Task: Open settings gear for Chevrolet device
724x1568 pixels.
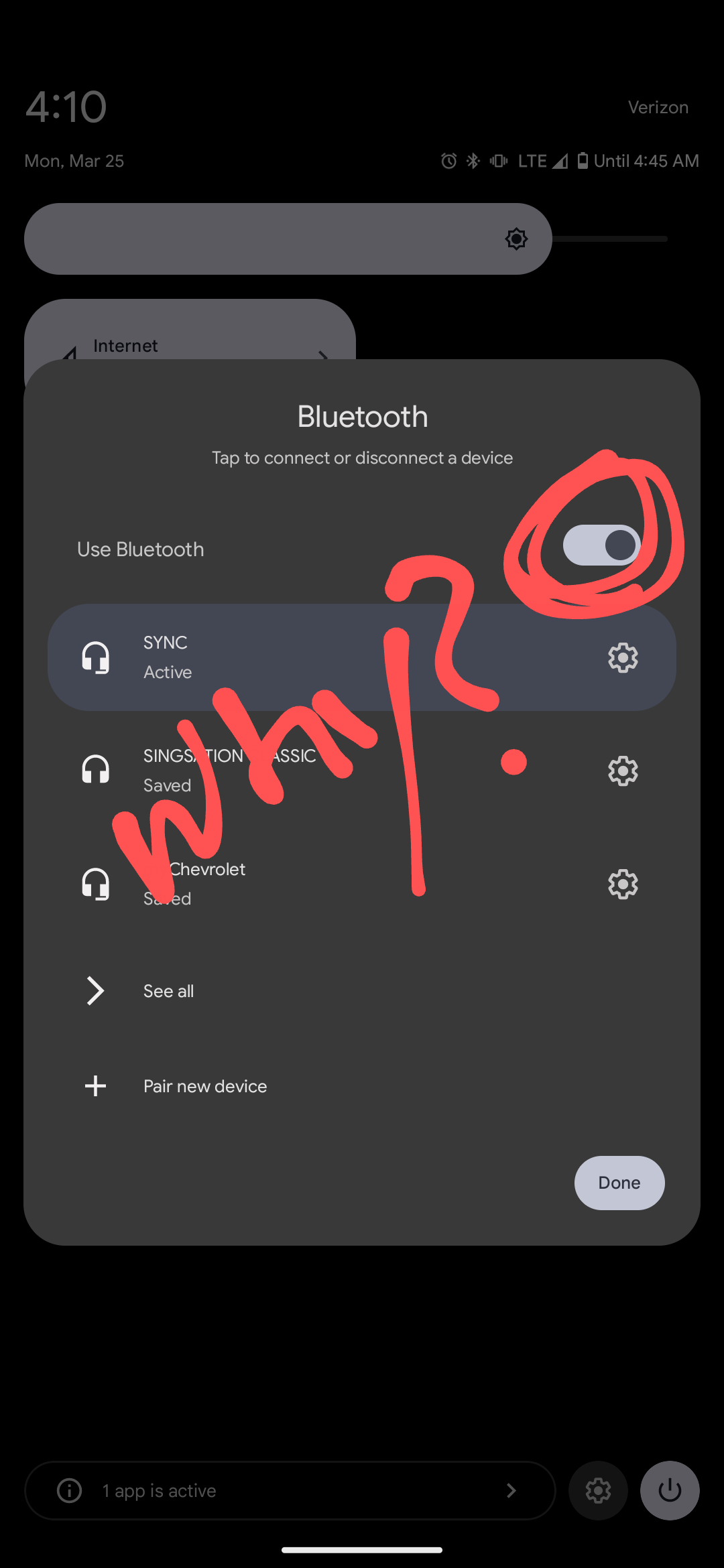Action: point(623,884)
